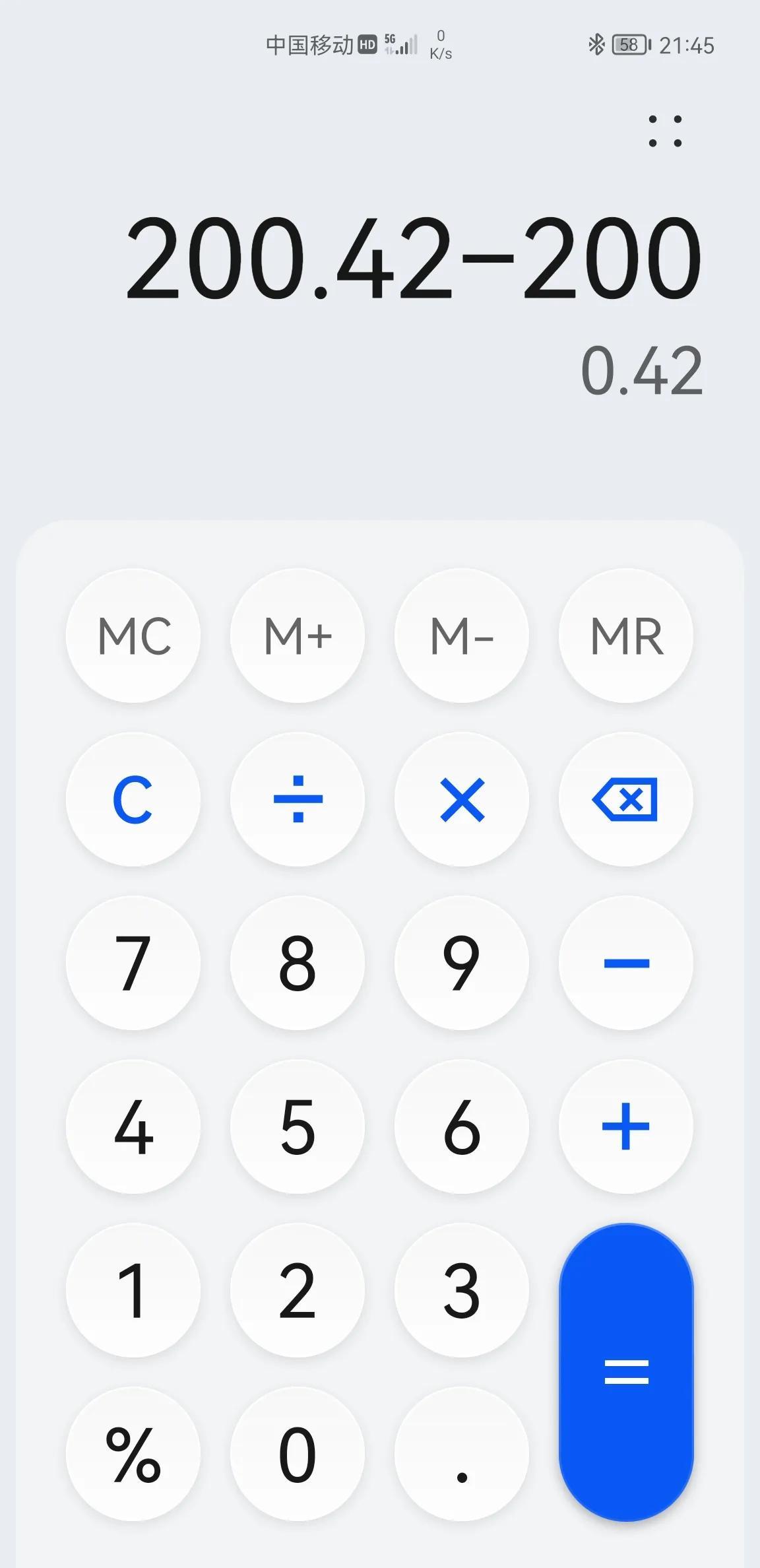This screenshot has width=760, height=1568.
Task: Clear memory with MC
Action: pos(133,636)
